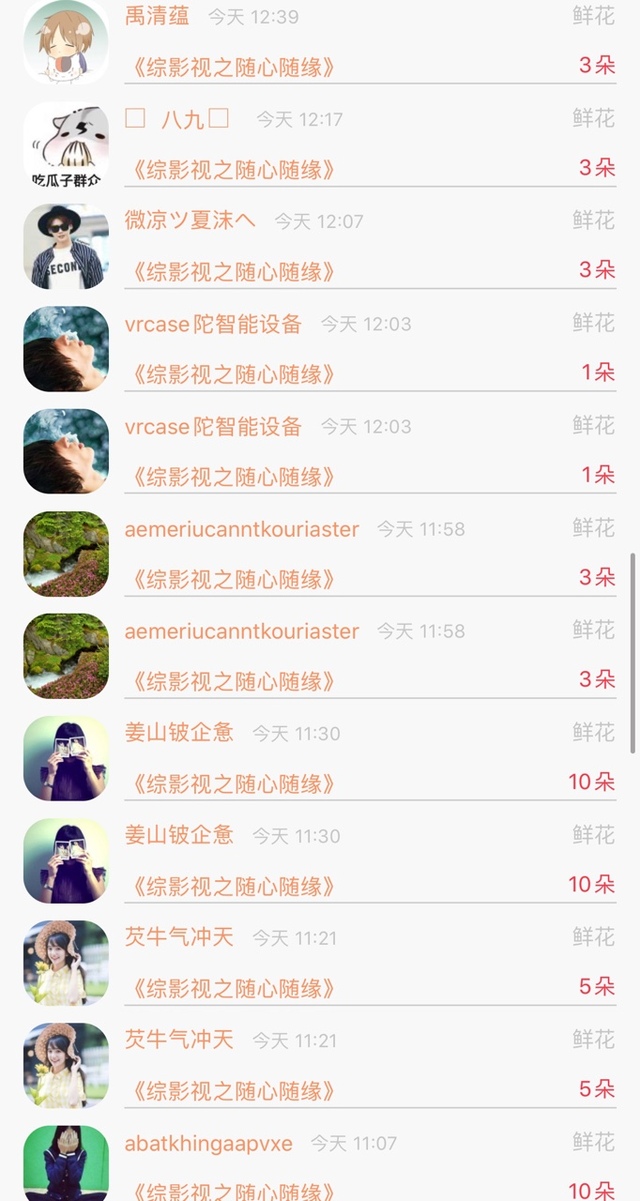Image resolution: width=640 pixels, height=1201 pixels.
Task: Open the book title in 禹清蕴's row
Action: (229, 68)
